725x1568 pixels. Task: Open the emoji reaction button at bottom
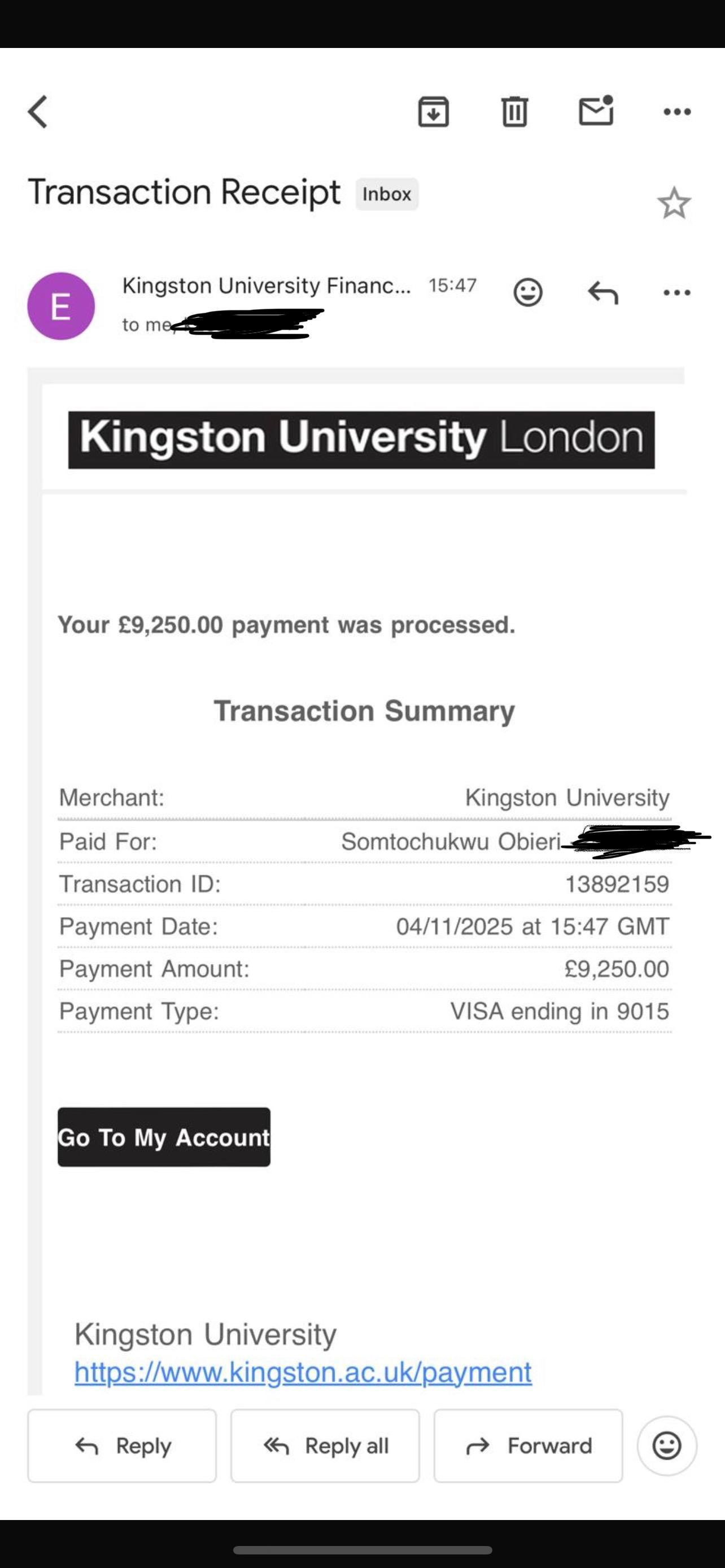point(667,1446)
